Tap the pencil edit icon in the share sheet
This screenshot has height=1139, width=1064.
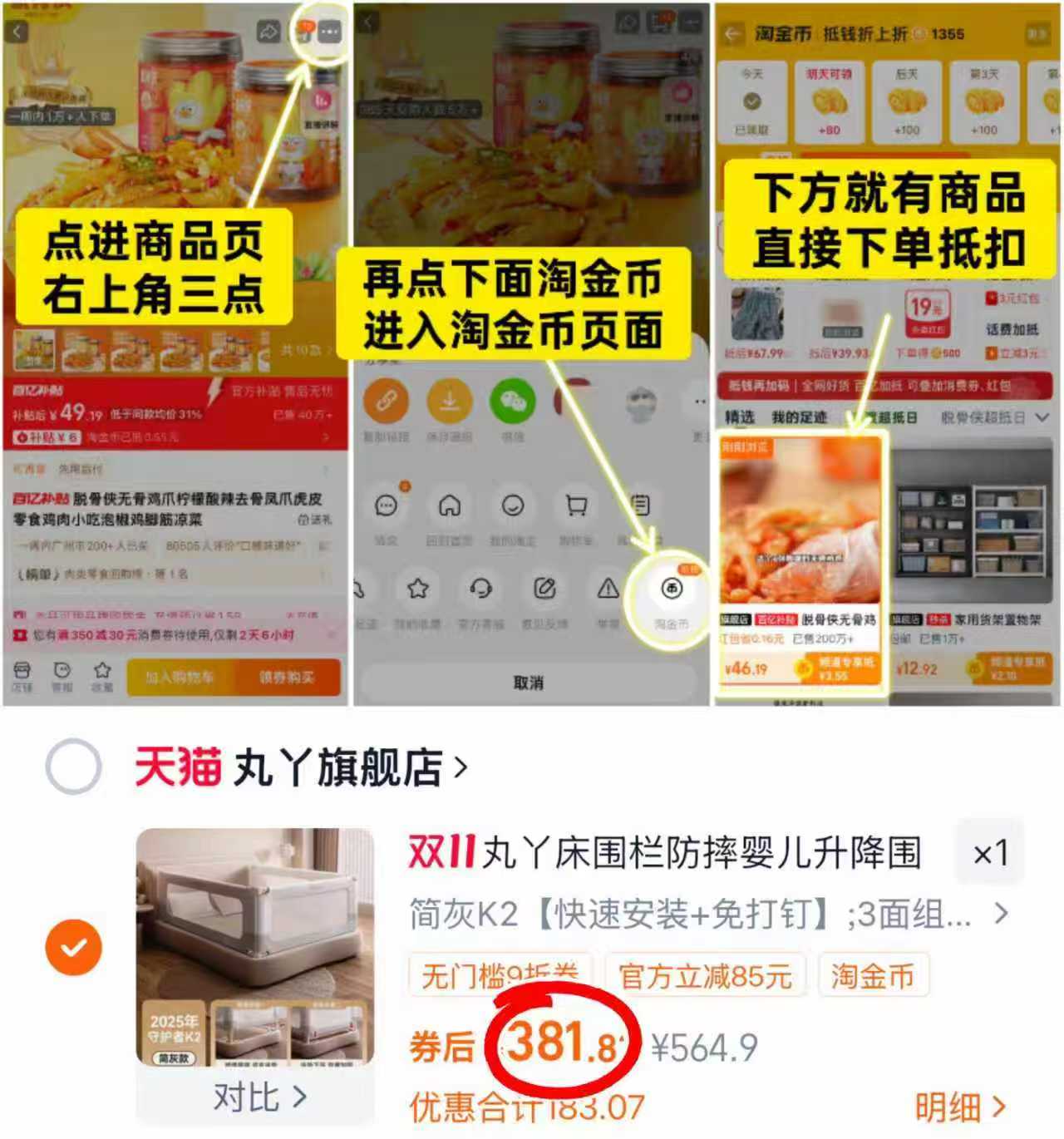pos(544,589)
